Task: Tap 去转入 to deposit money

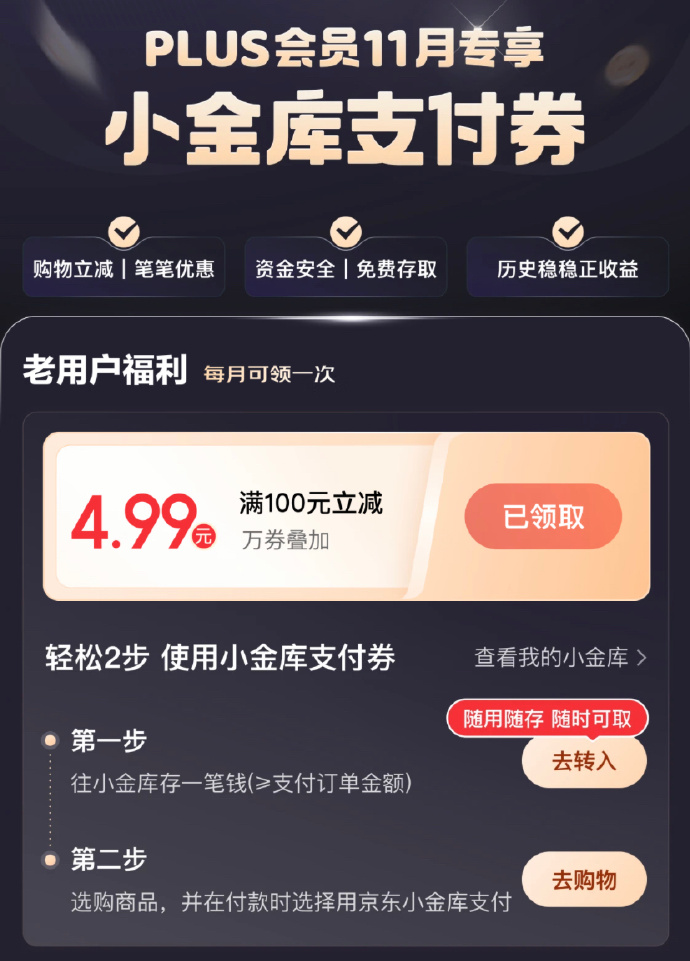Action: tap(584, 761)
